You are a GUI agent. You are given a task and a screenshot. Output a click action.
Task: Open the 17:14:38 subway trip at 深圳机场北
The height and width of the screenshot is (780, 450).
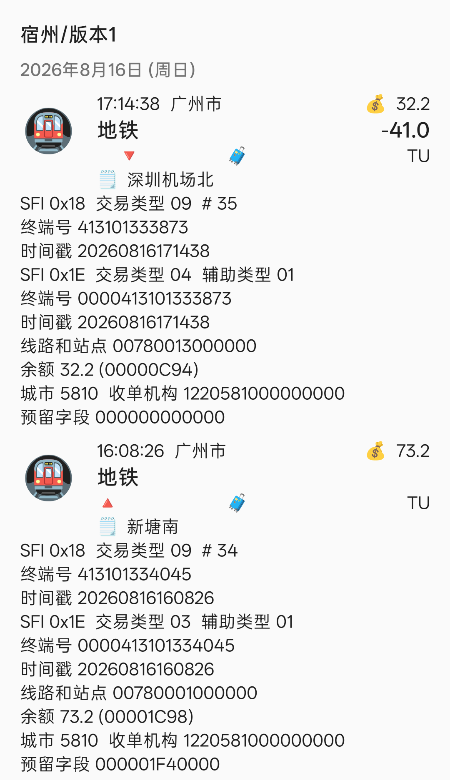(225, 260)
